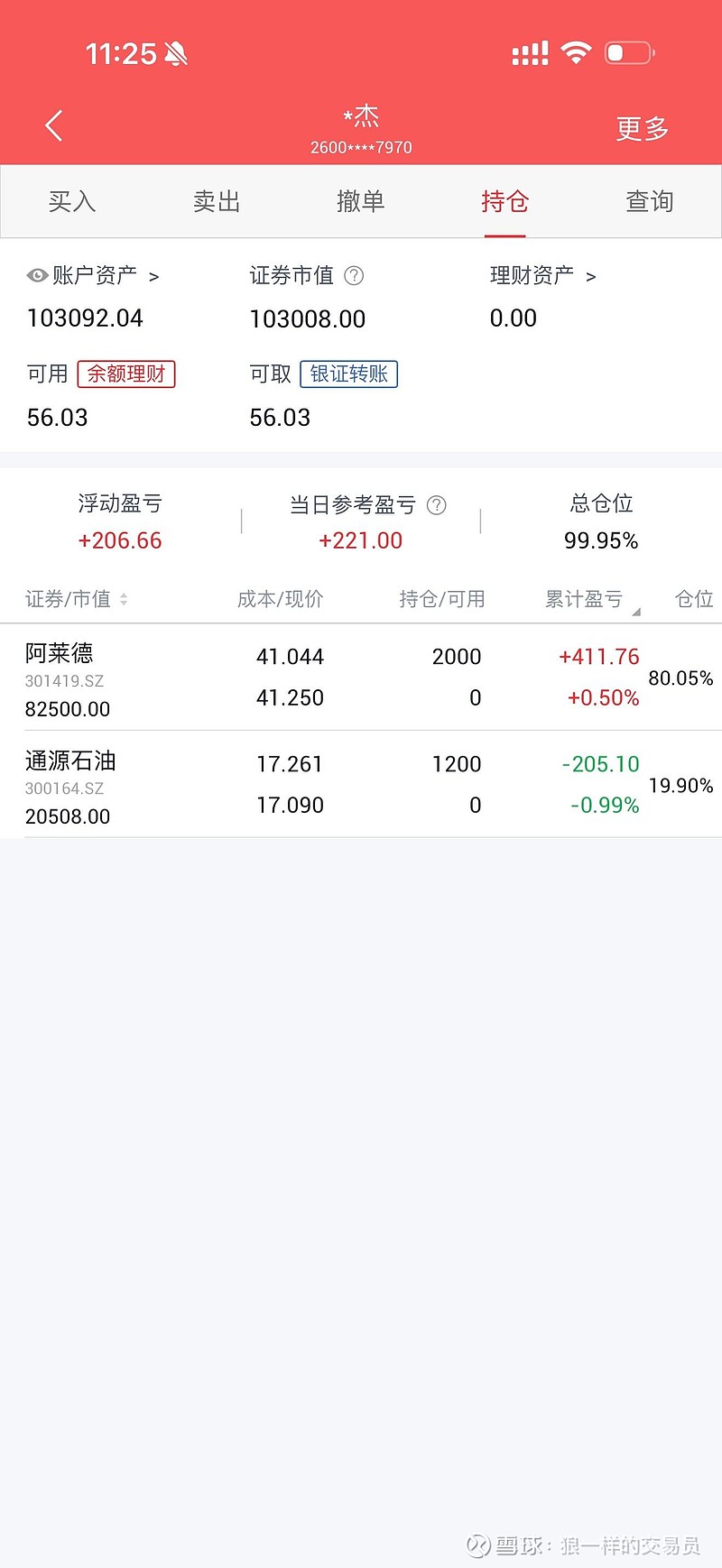722x1568 pixels.
Task: Open Wi-Fi status icon in status bar
Action: coord(575,51)
